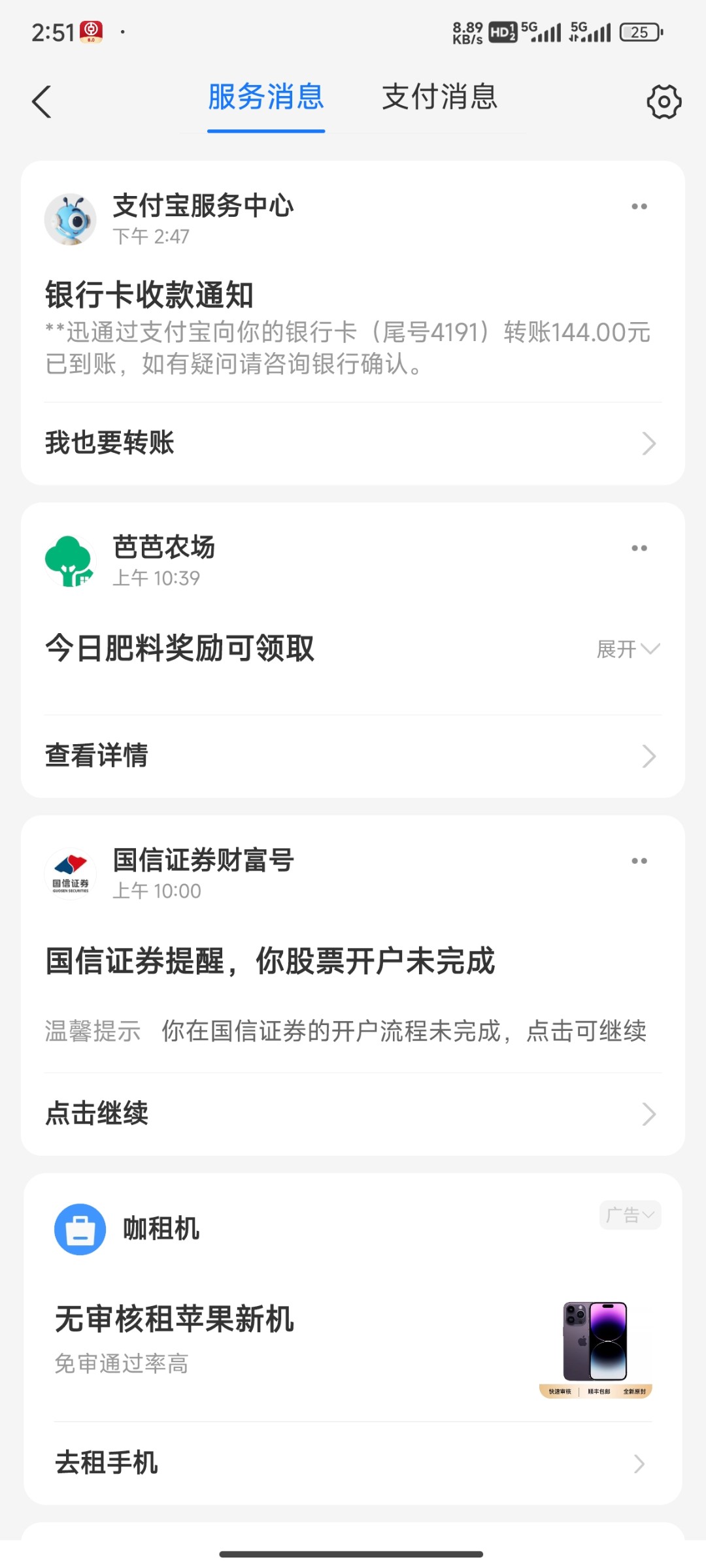Viewport: 706px width, 1568px height.
Task: Open 支付宝服务中心 avatar
Action: (71, 220)
